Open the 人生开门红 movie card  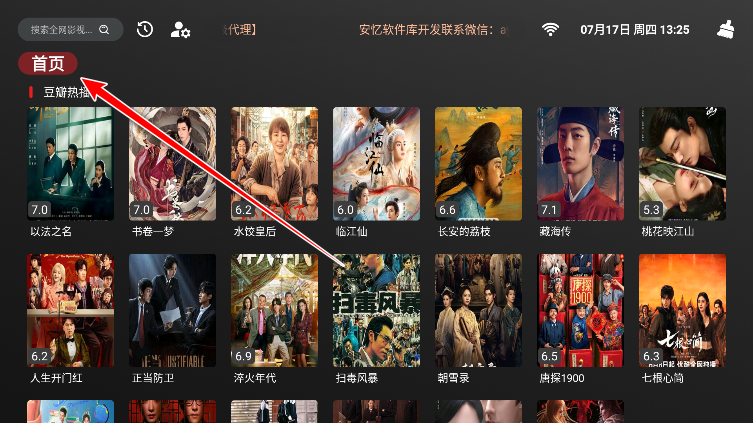tap(70, 310)
